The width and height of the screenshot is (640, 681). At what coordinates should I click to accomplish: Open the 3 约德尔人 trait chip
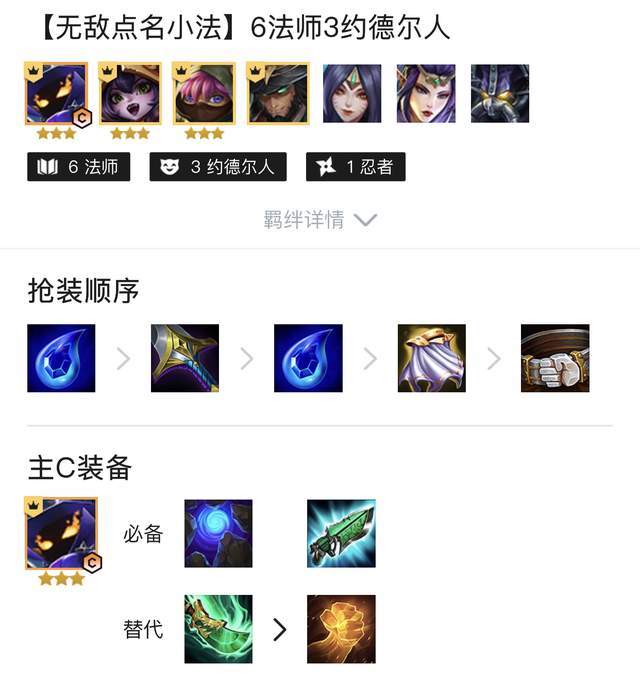(218, 167)
